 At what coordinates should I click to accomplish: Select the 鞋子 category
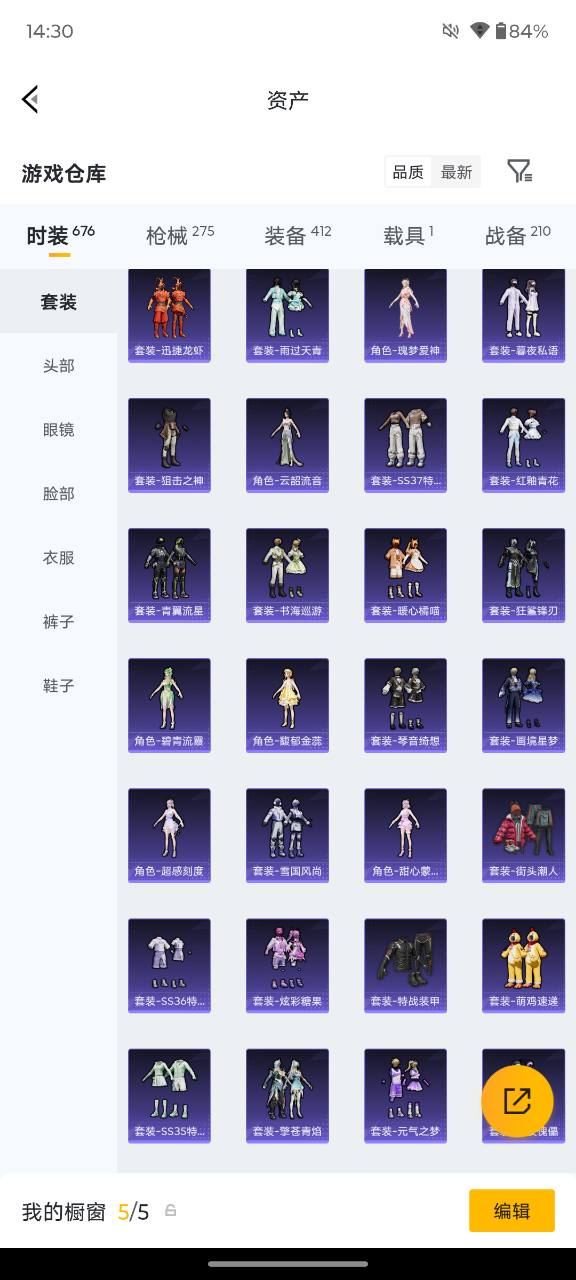coord(58,686)
